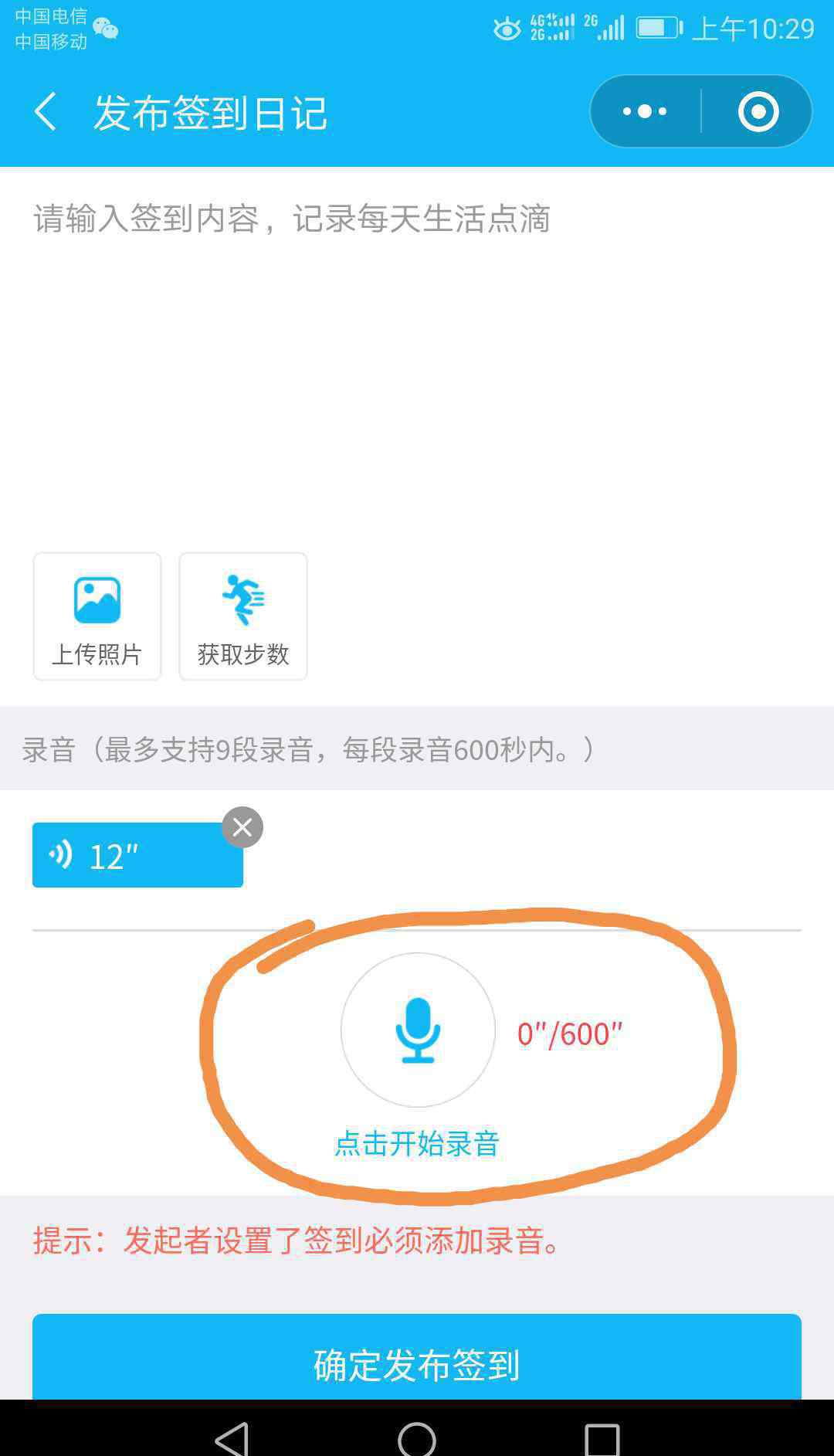This screenshot has width=834, height=1456.
Task: Go back from the check-in diary page
Action: (x=46, y=112)
